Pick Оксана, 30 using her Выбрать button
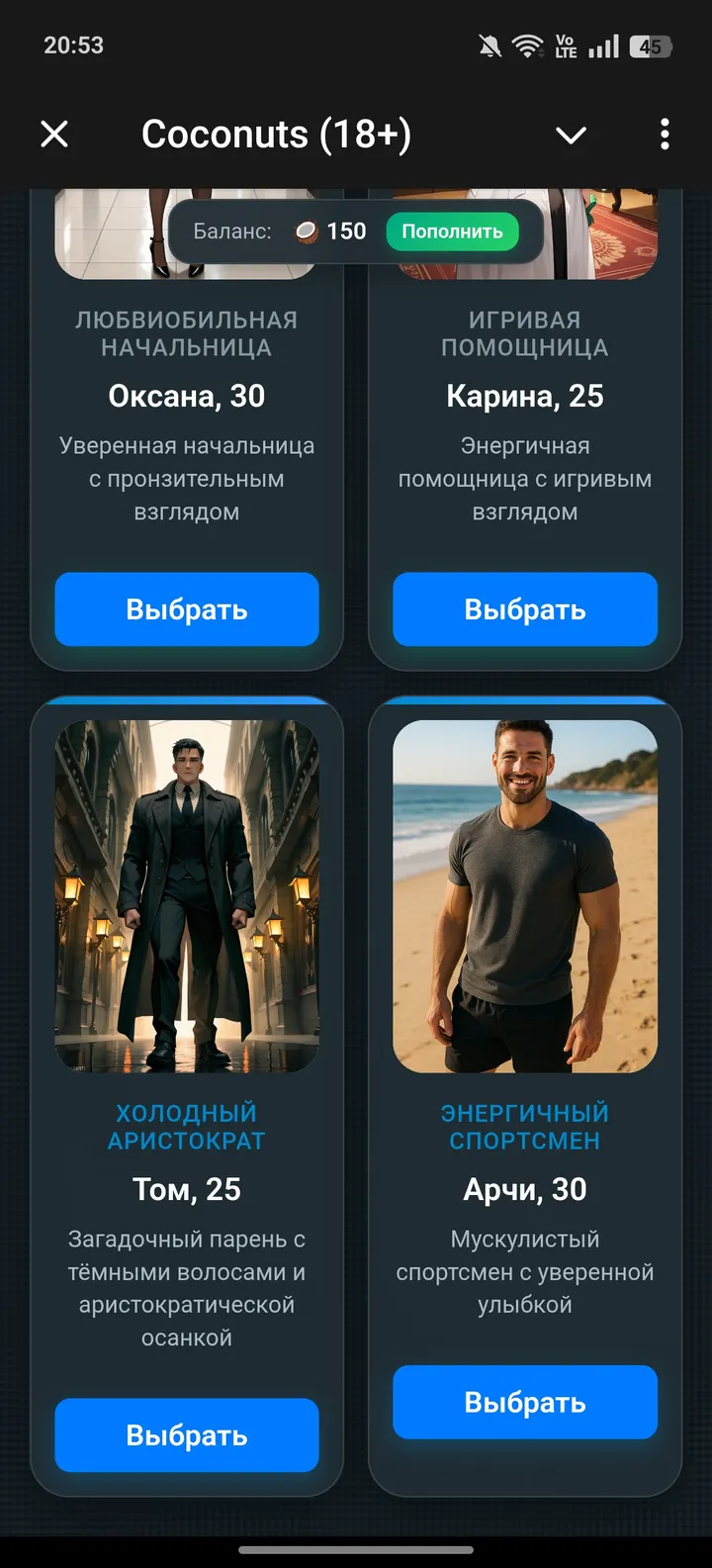 coord(186,609)
